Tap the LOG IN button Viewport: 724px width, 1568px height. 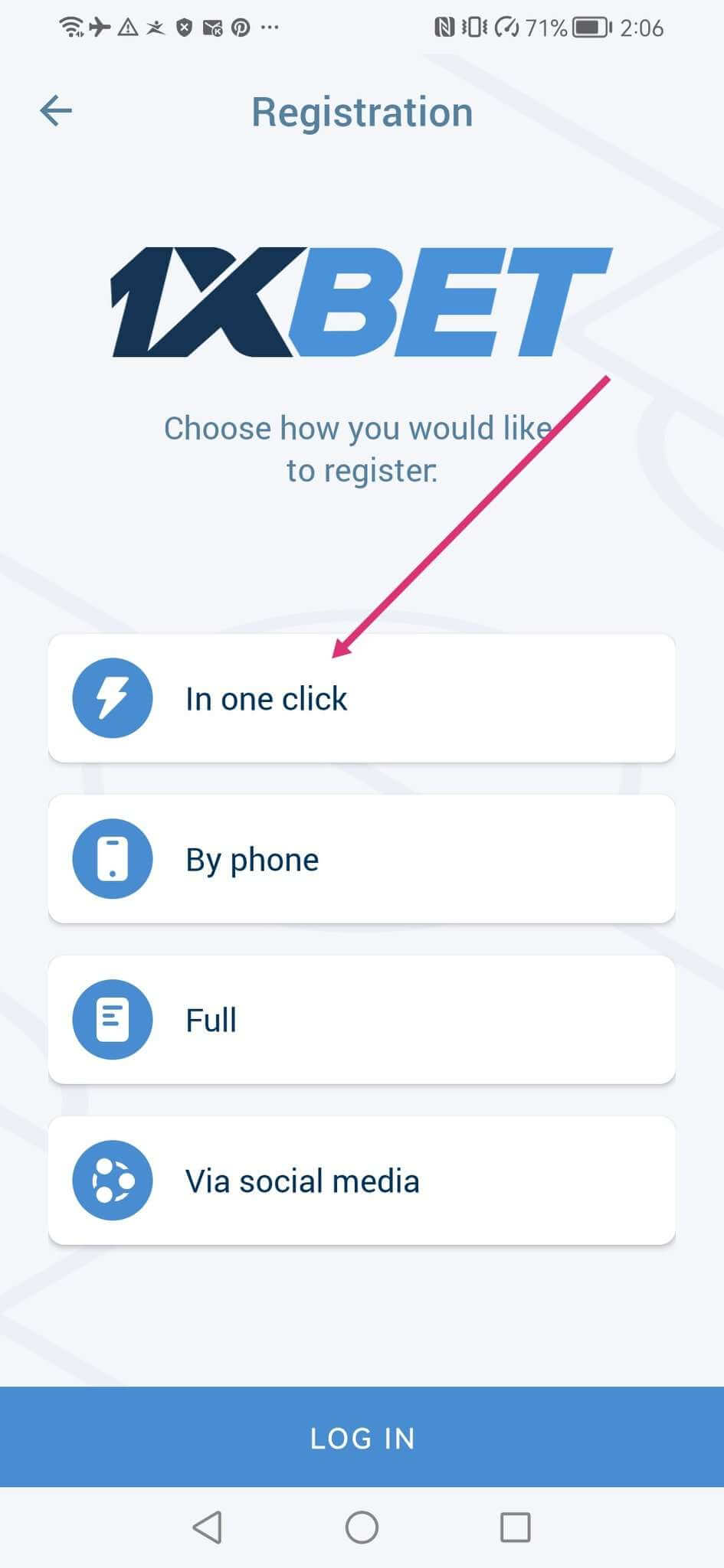point(362,1437)
